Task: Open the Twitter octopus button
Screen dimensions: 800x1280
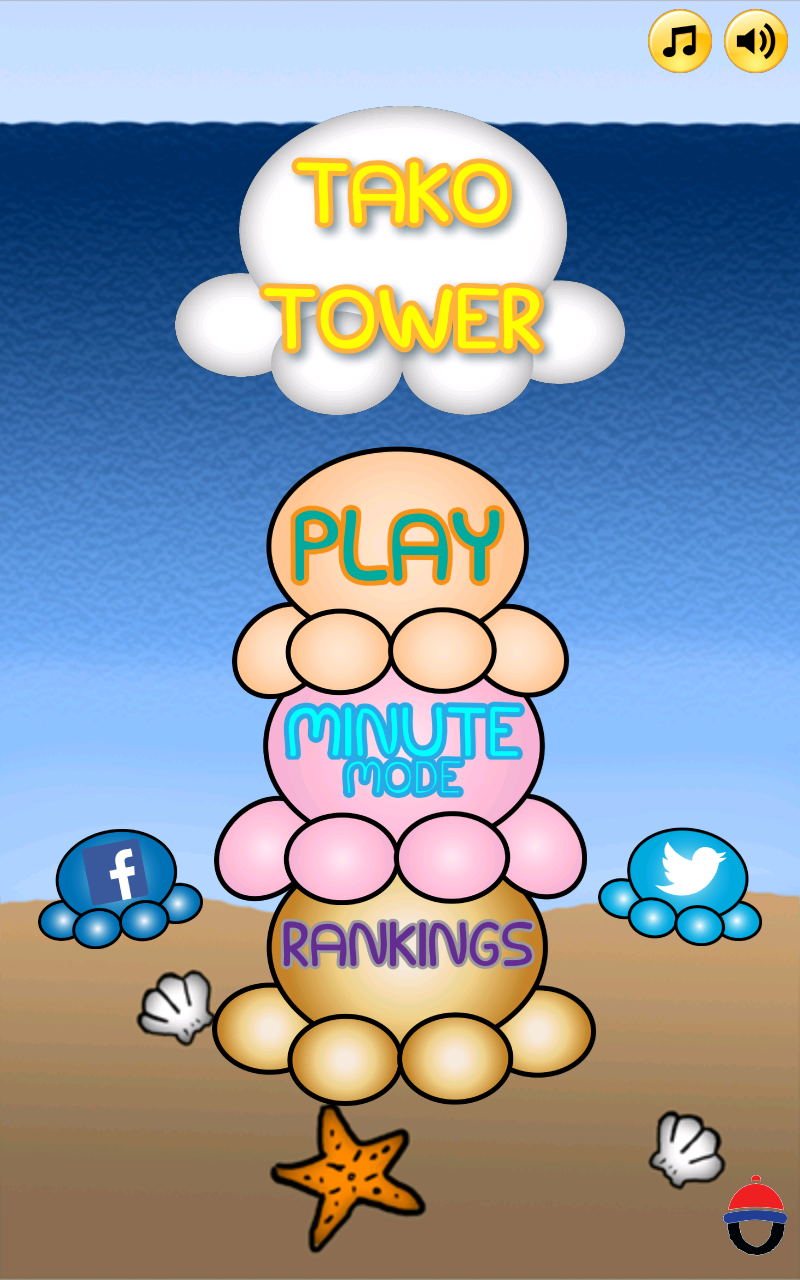Action: pos(682,885)
